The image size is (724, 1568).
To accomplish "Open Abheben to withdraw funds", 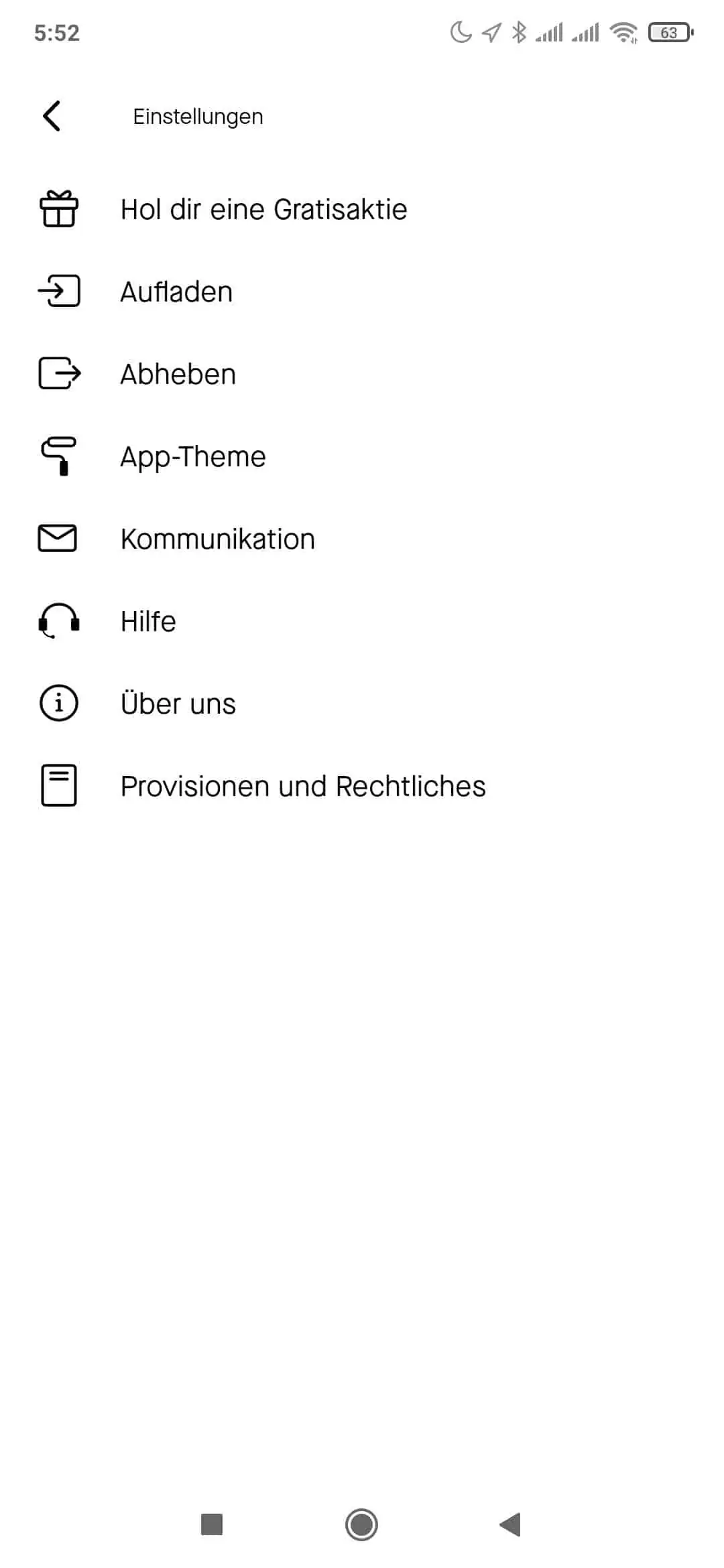I will (x=362, y=374).
